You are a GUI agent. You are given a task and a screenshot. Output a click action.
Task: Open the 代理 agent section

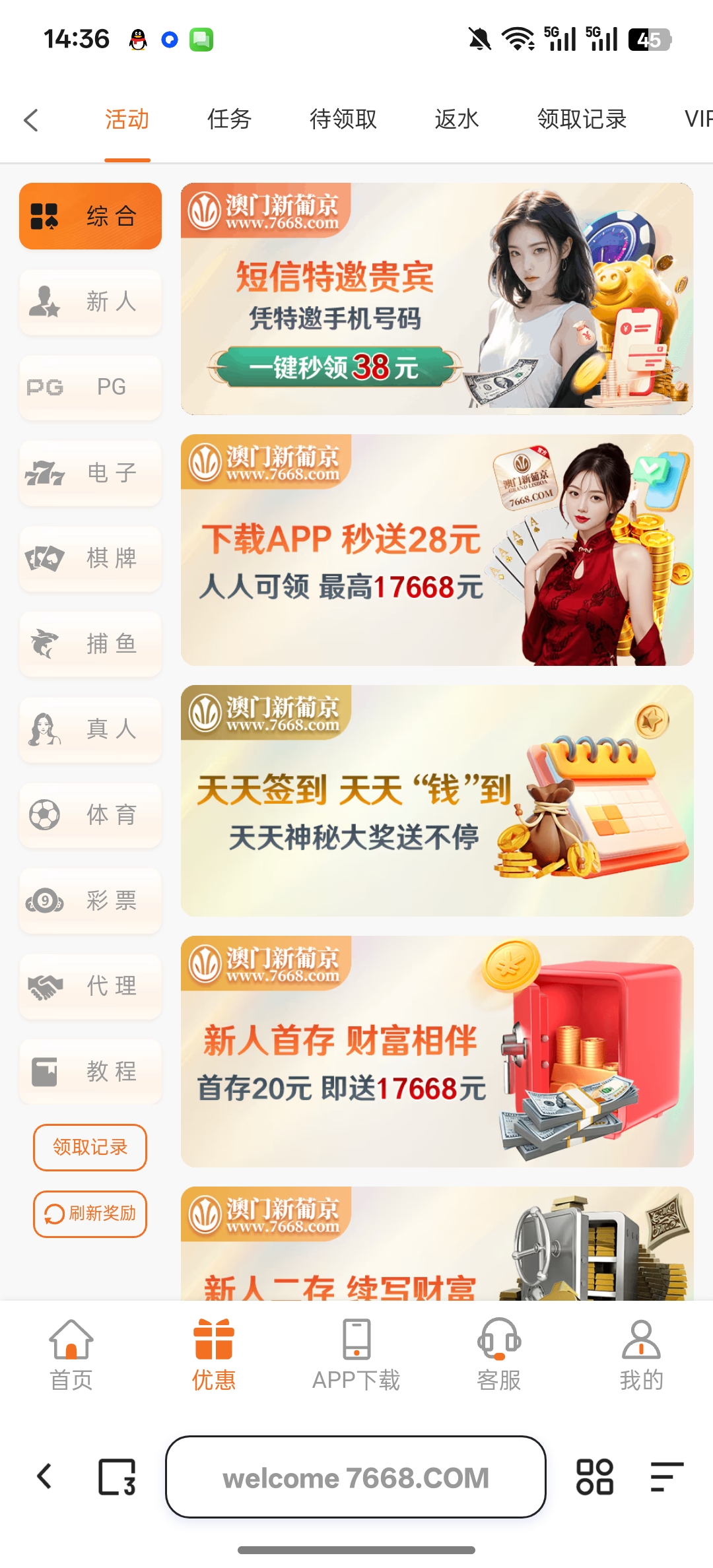point(90,987)
